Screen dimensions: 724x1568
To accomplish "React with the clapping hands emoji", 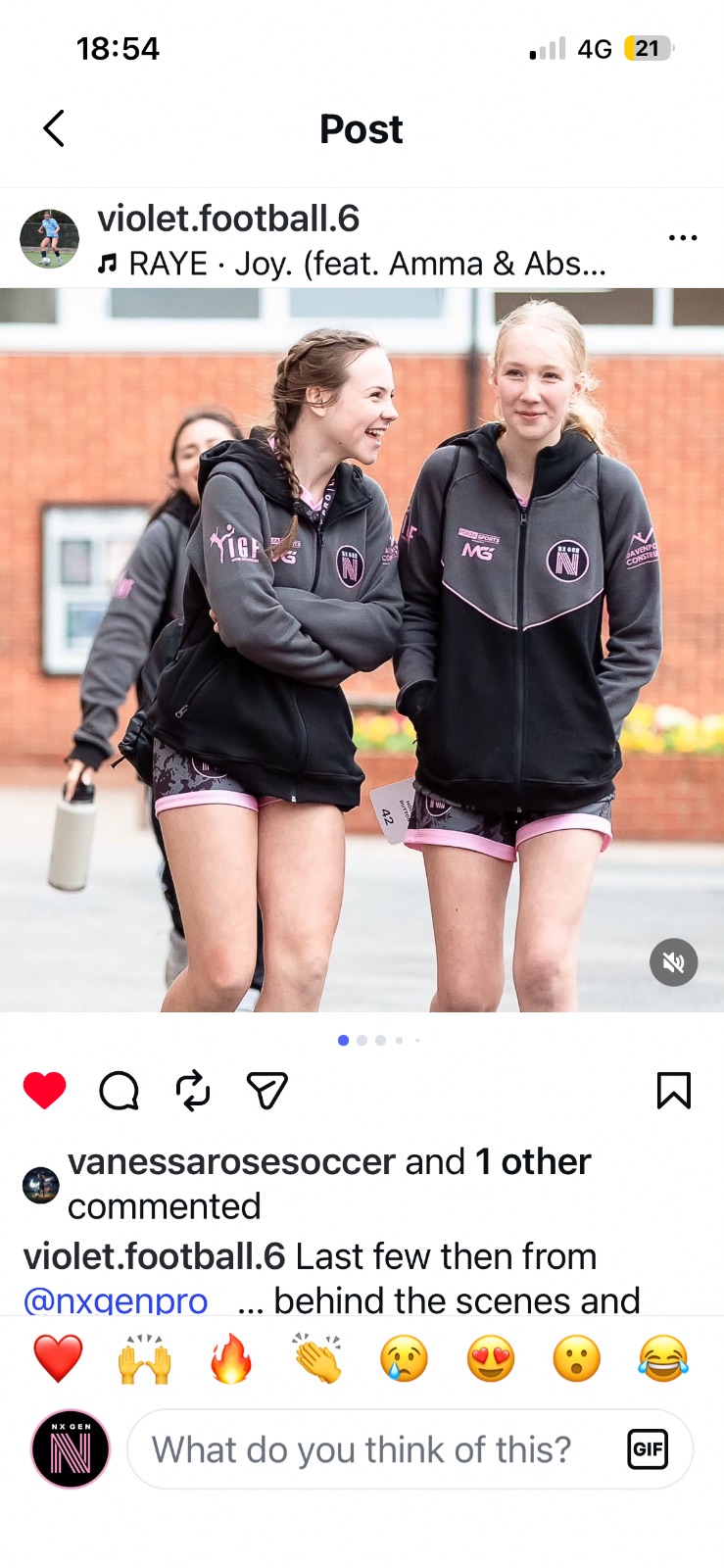I will click(317, 1359).
